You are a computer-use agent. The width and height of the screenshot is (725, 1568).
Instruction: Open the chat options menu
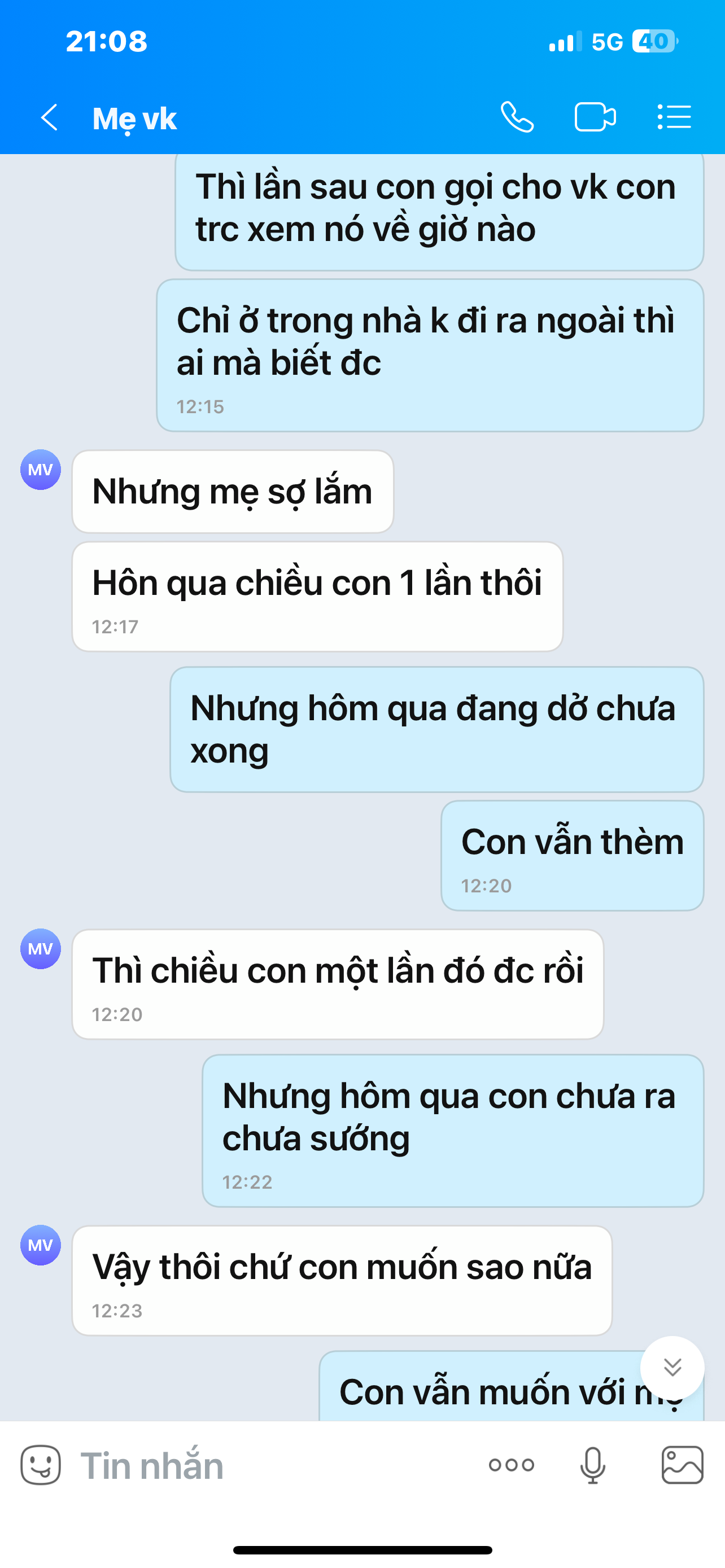[x=674, y=117]
